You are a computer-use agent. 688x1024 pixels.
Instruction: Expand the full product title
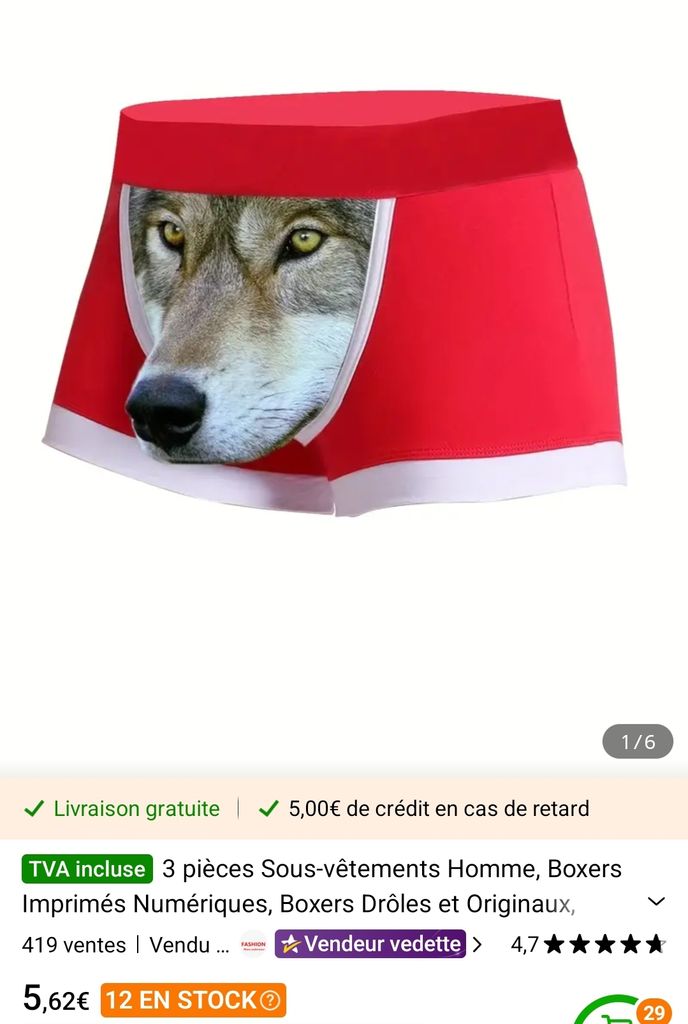point(656,902)
